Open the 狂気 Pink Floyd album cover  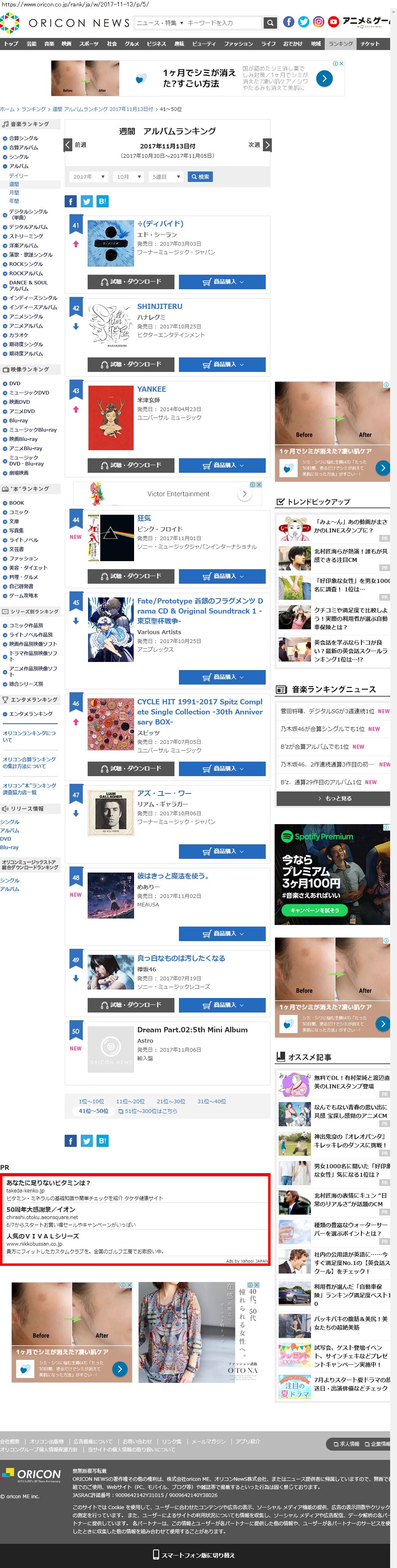(x=110, y=537)
